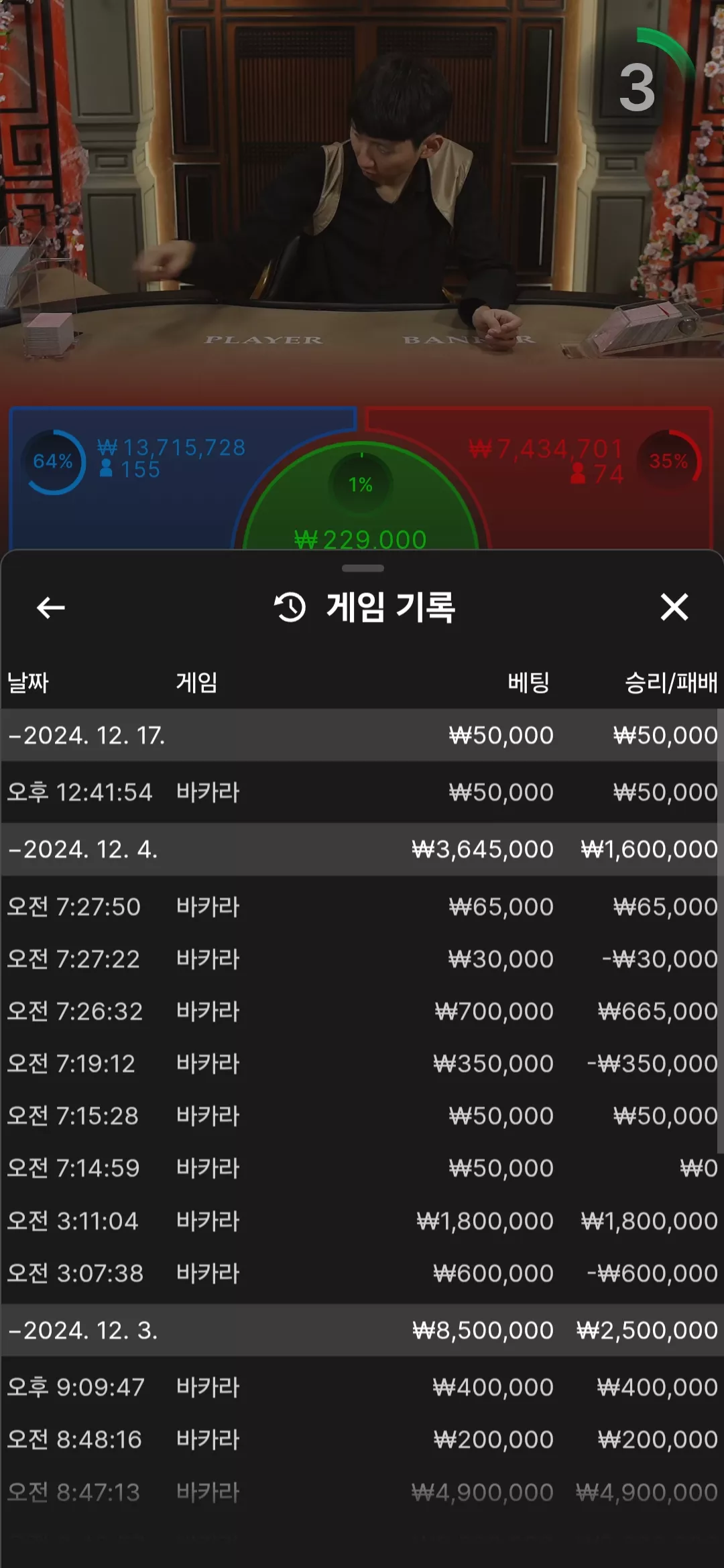Open the 오전 8:48:16 바카라 record

point(362,1439)
